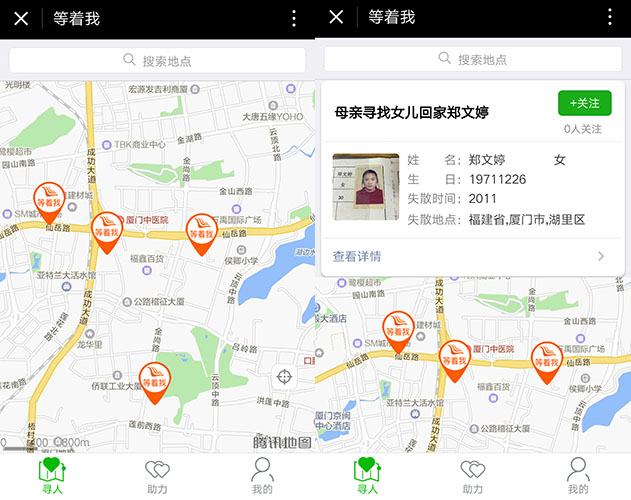631x500 pixels.
Task: Tap the crosshair locate-me map button
Action: tap(284, 377)
